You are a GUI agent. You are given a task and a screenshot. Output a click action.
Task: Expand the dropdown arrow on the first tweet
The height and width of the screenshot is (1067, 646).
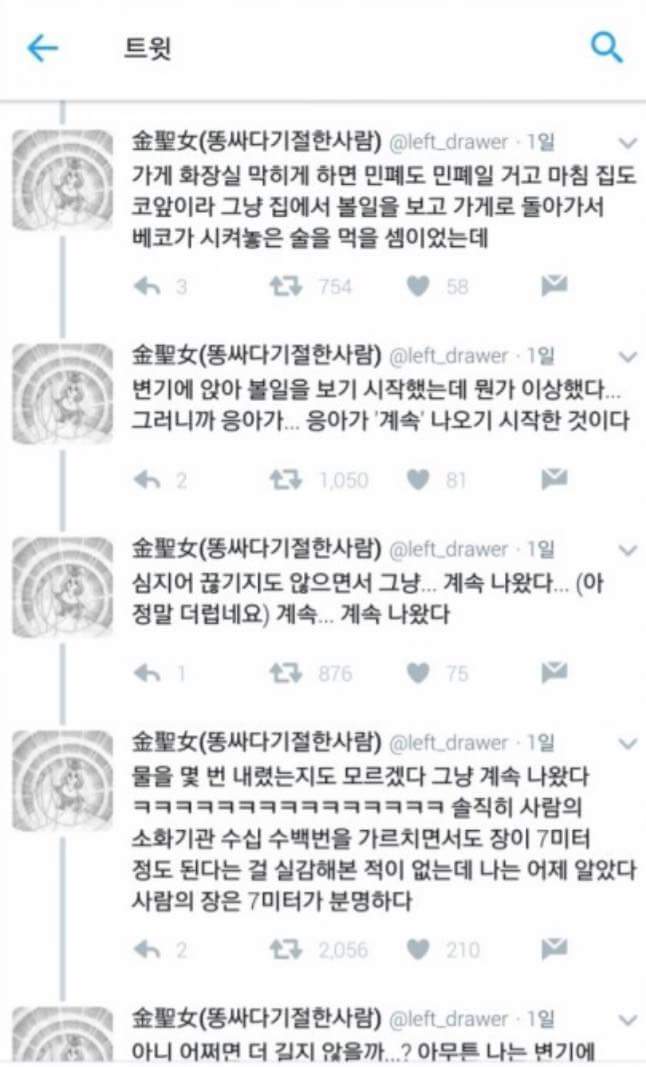click(628, 142)
